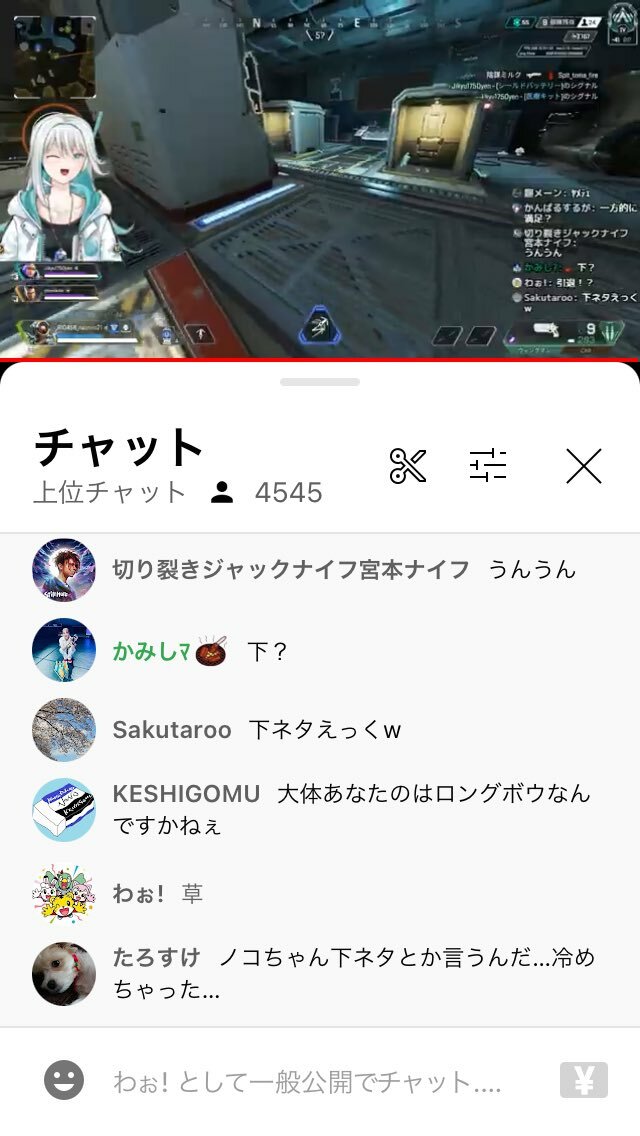640x1136 pixels.
Task: Tap the livestream video player
Action: click(320, 178)
